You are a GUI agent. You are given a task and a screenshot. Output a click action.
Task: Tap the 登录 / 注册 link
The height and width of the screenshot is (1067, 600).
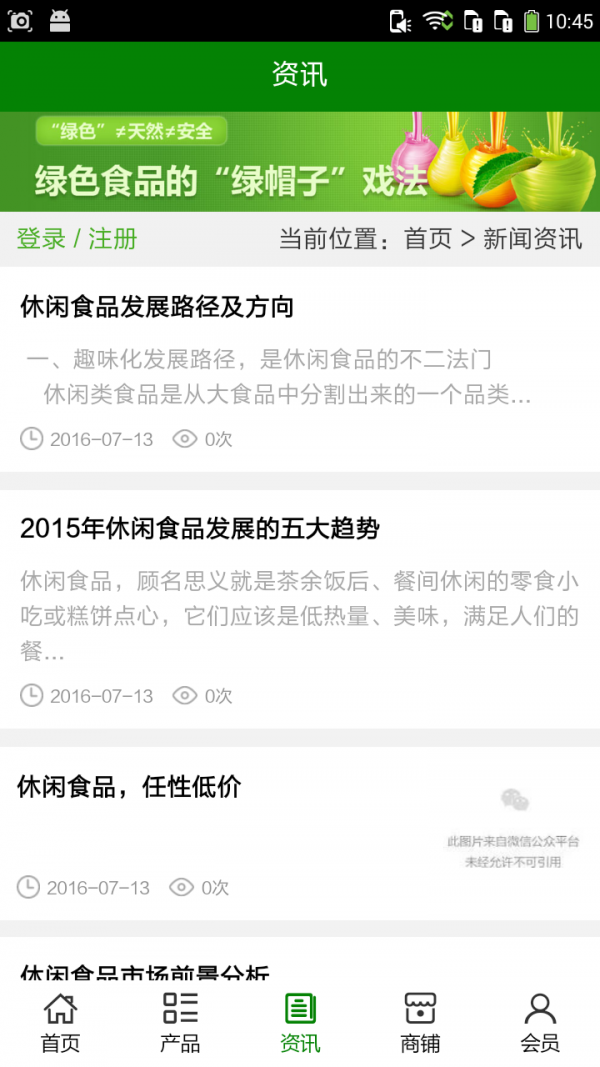77,239
